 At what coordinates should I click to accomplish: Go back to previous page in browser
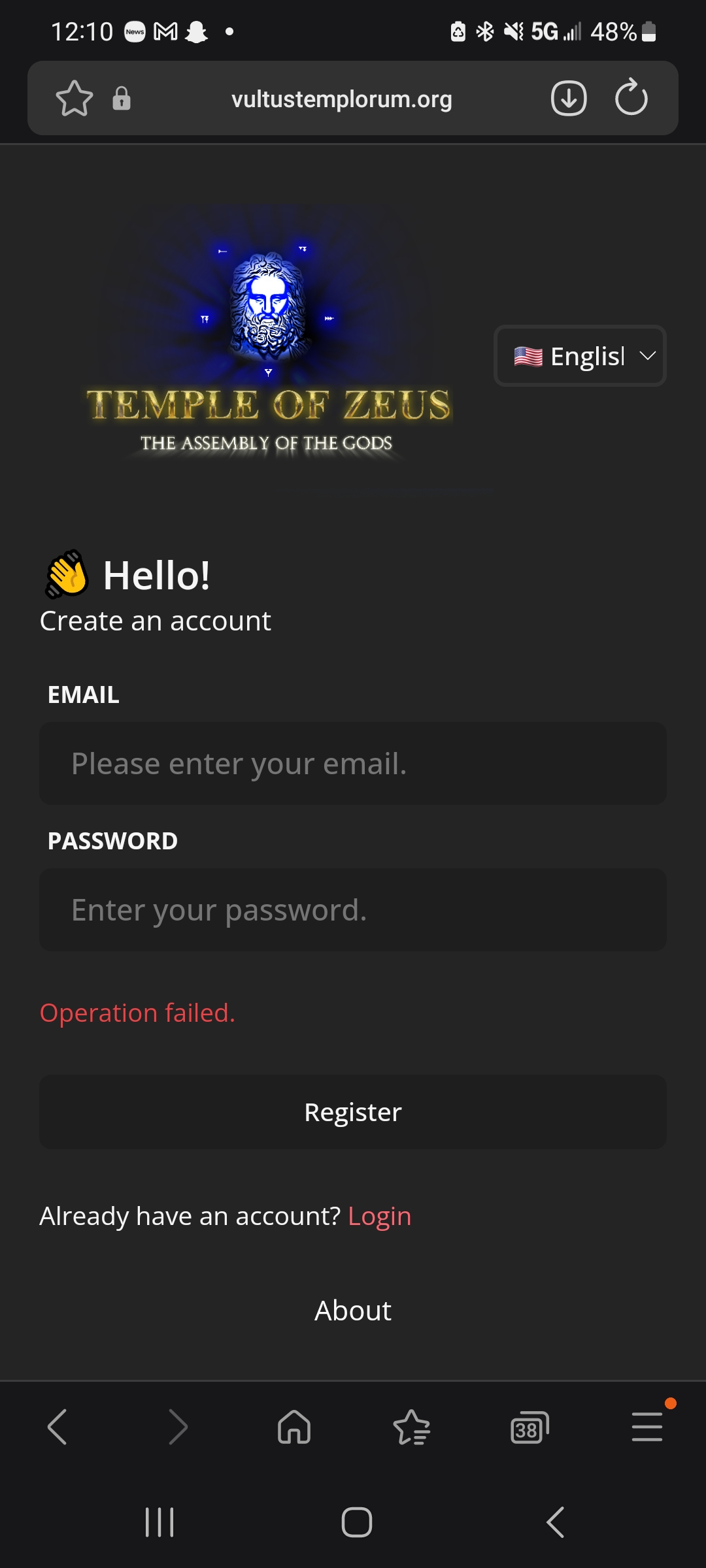58,1427
